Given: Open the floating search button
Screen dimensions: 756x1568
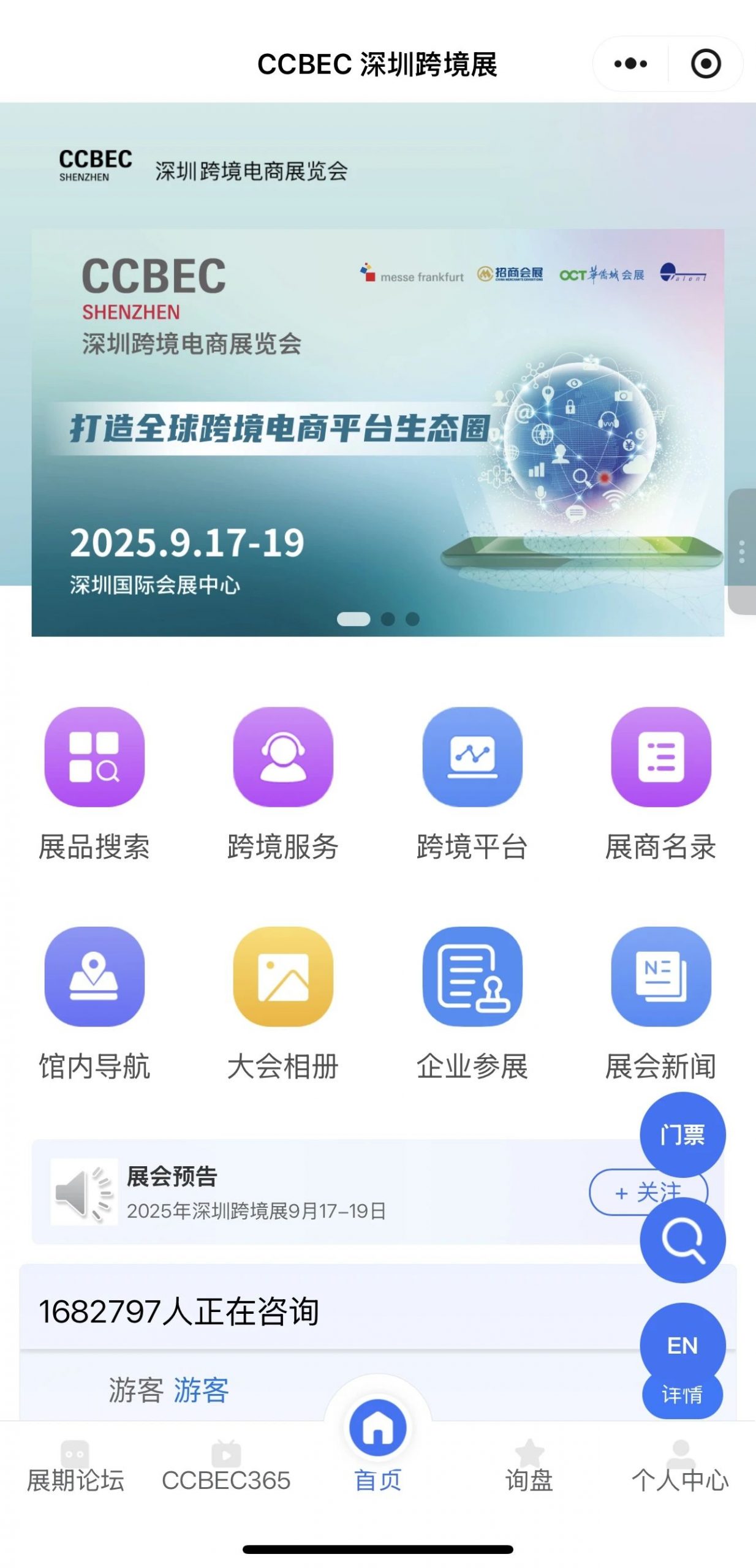Looking at the screenshot, I should click(682, 1239).
